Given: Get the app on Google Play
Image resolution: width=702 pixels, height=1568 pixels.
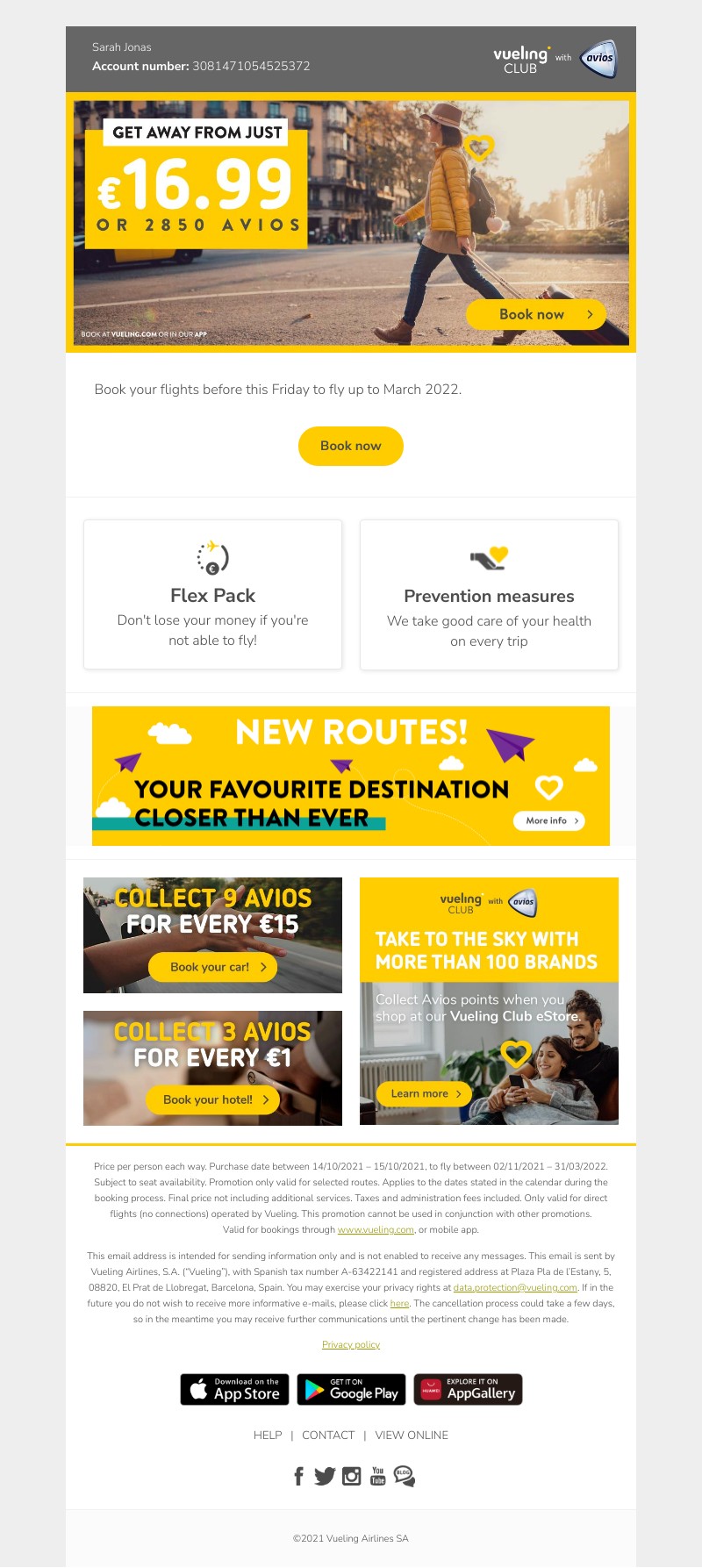Looking at the screenshot, I should tap(351, 1389).
